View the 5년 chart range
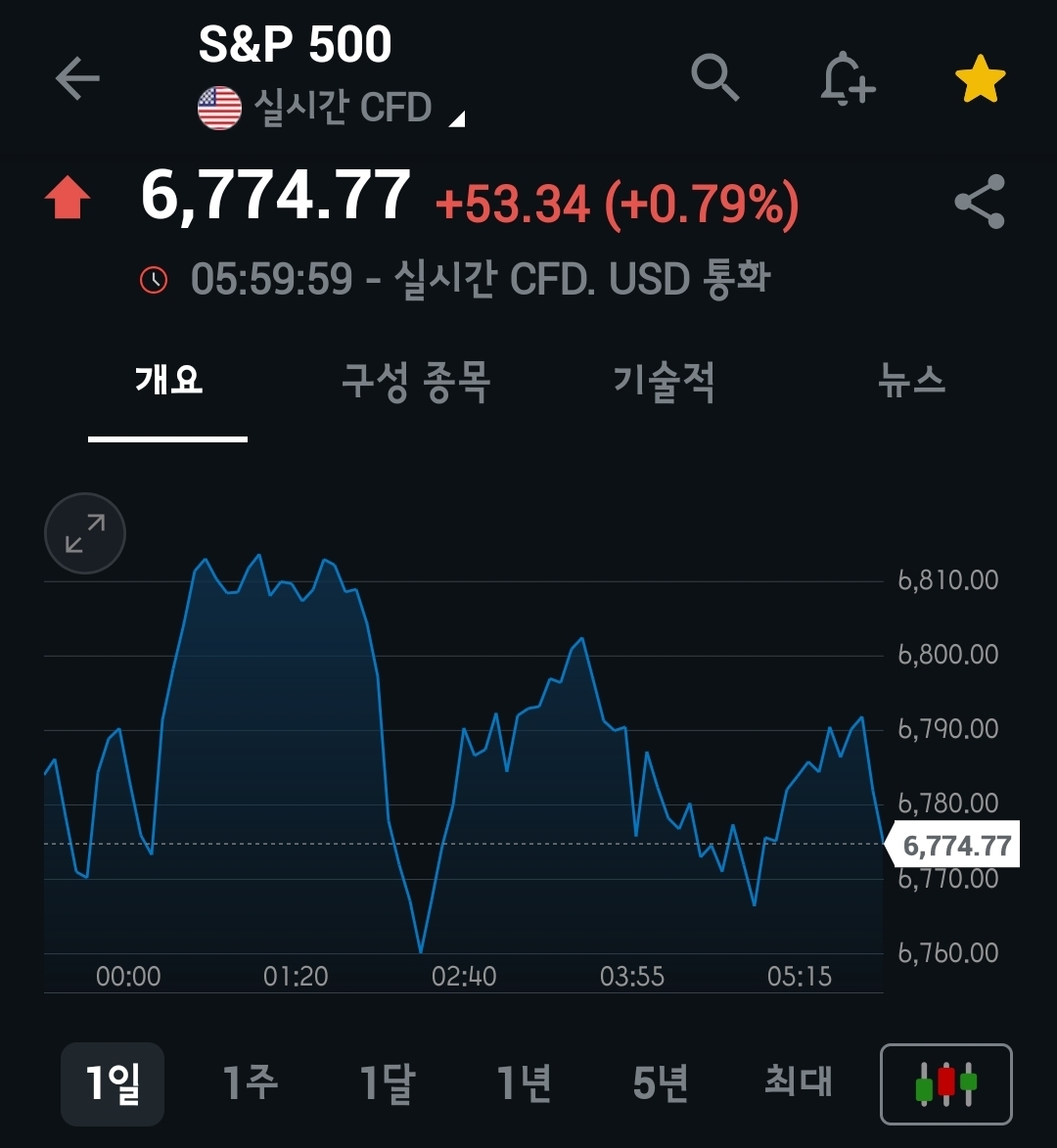This screenshot has width=1057, height=1148. pos(661,1083)
